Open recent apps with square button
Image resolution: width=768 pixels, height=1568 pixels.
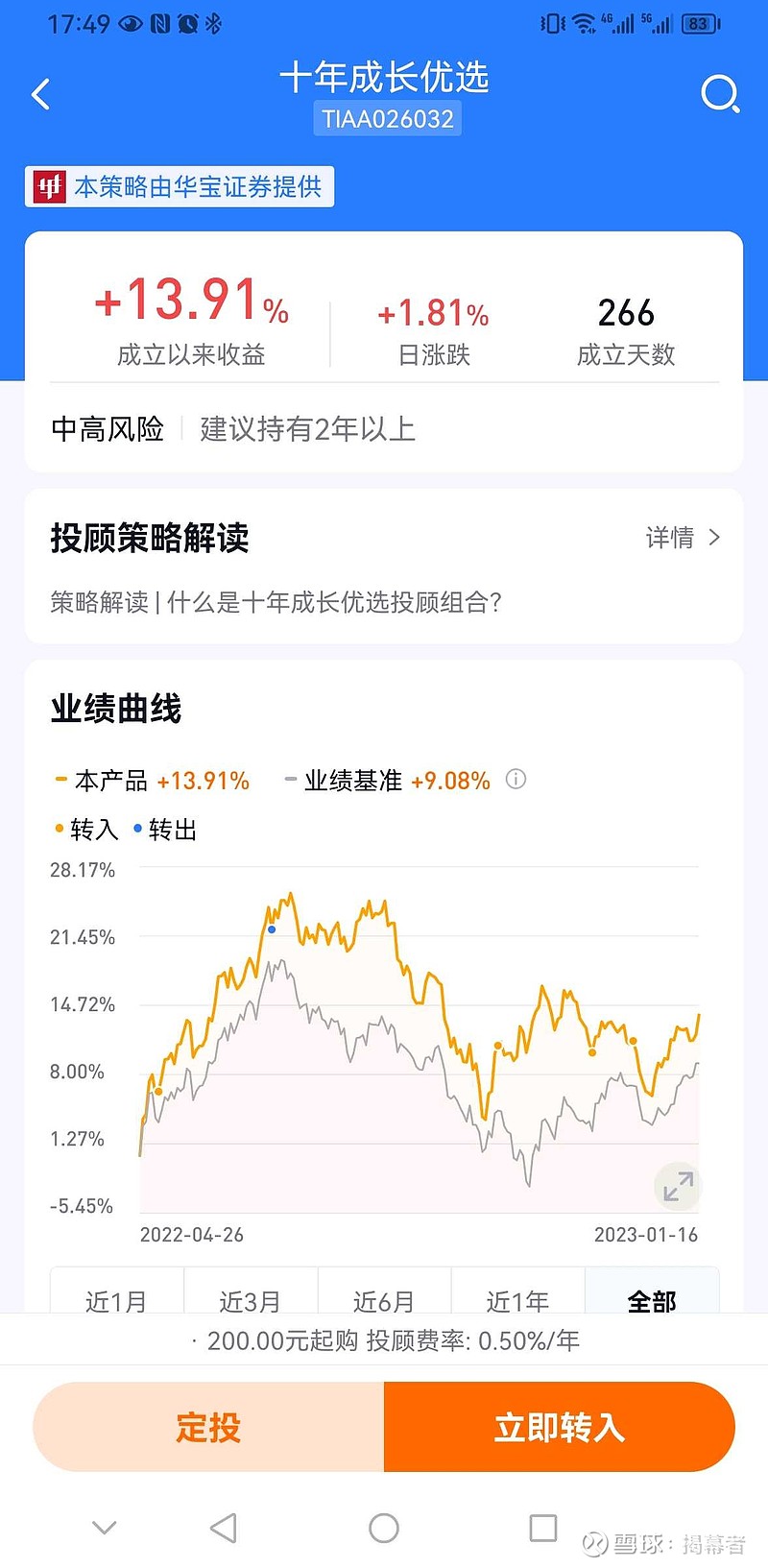[543, 1528]
